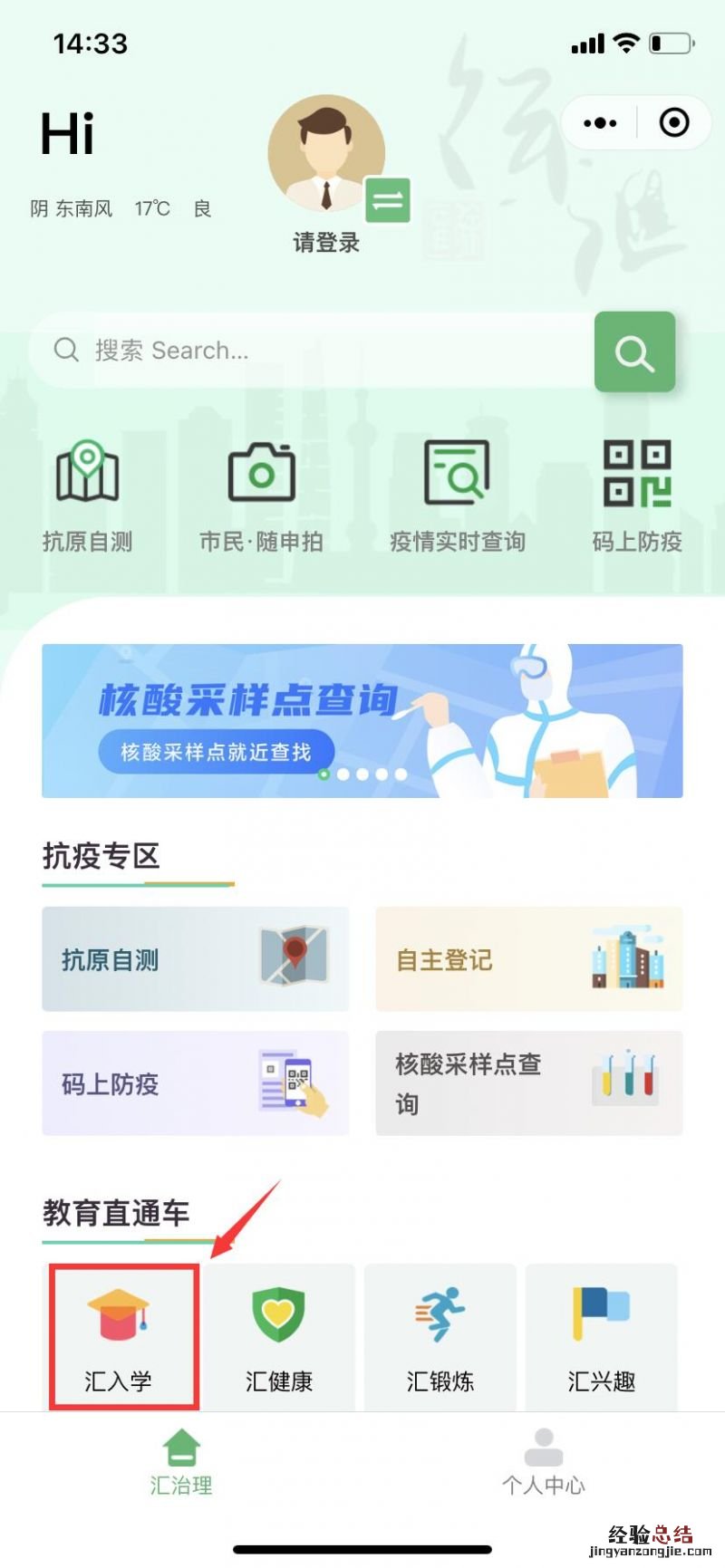The image size is (725, 1568).
Task: Select 汇入学 in 教育直通车
Action: 123,1338
